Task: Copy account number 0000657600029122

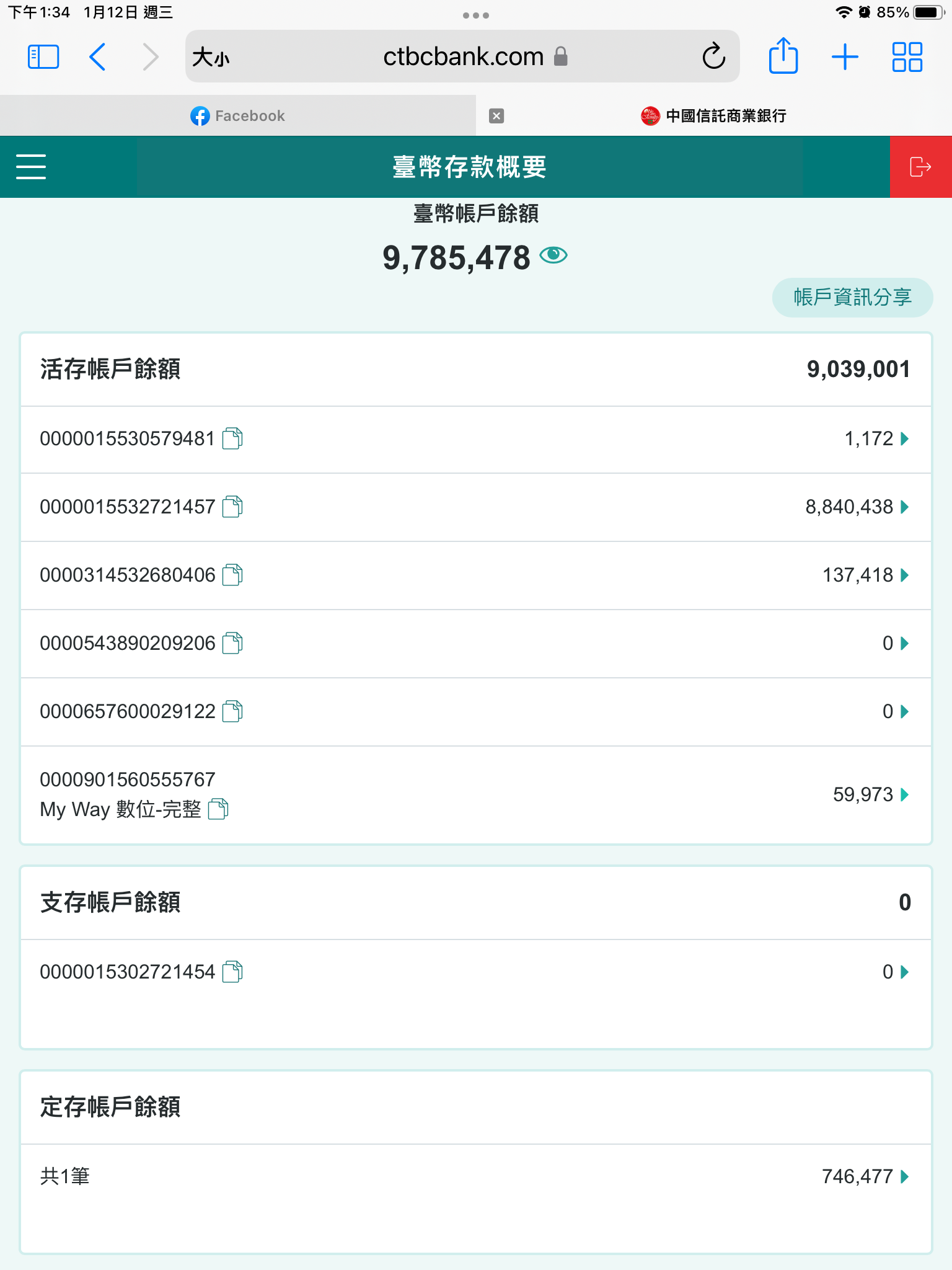Action: (x=232, y=712)
